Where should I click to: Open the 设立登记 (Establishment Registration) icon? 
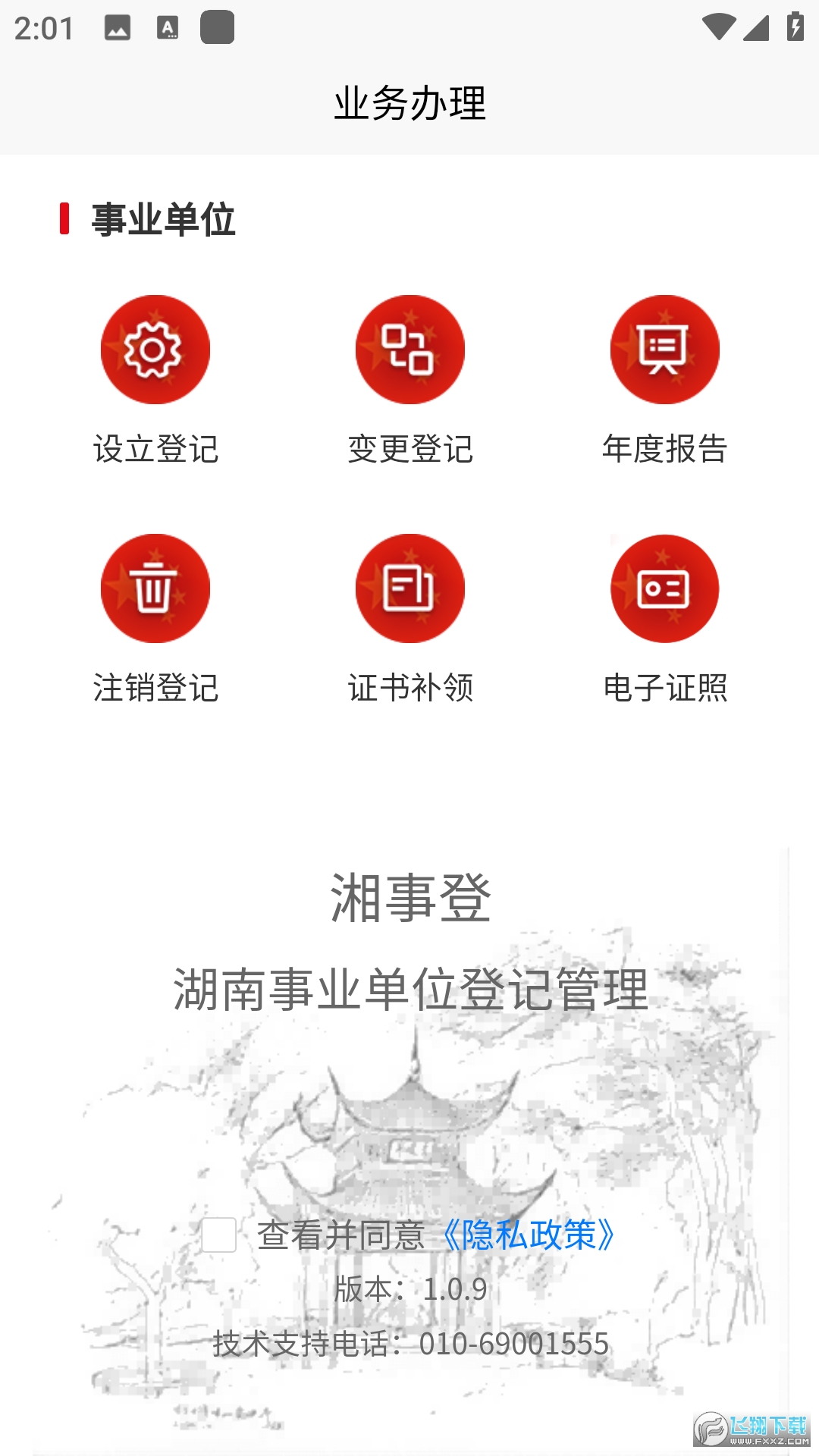coord(155,348)
